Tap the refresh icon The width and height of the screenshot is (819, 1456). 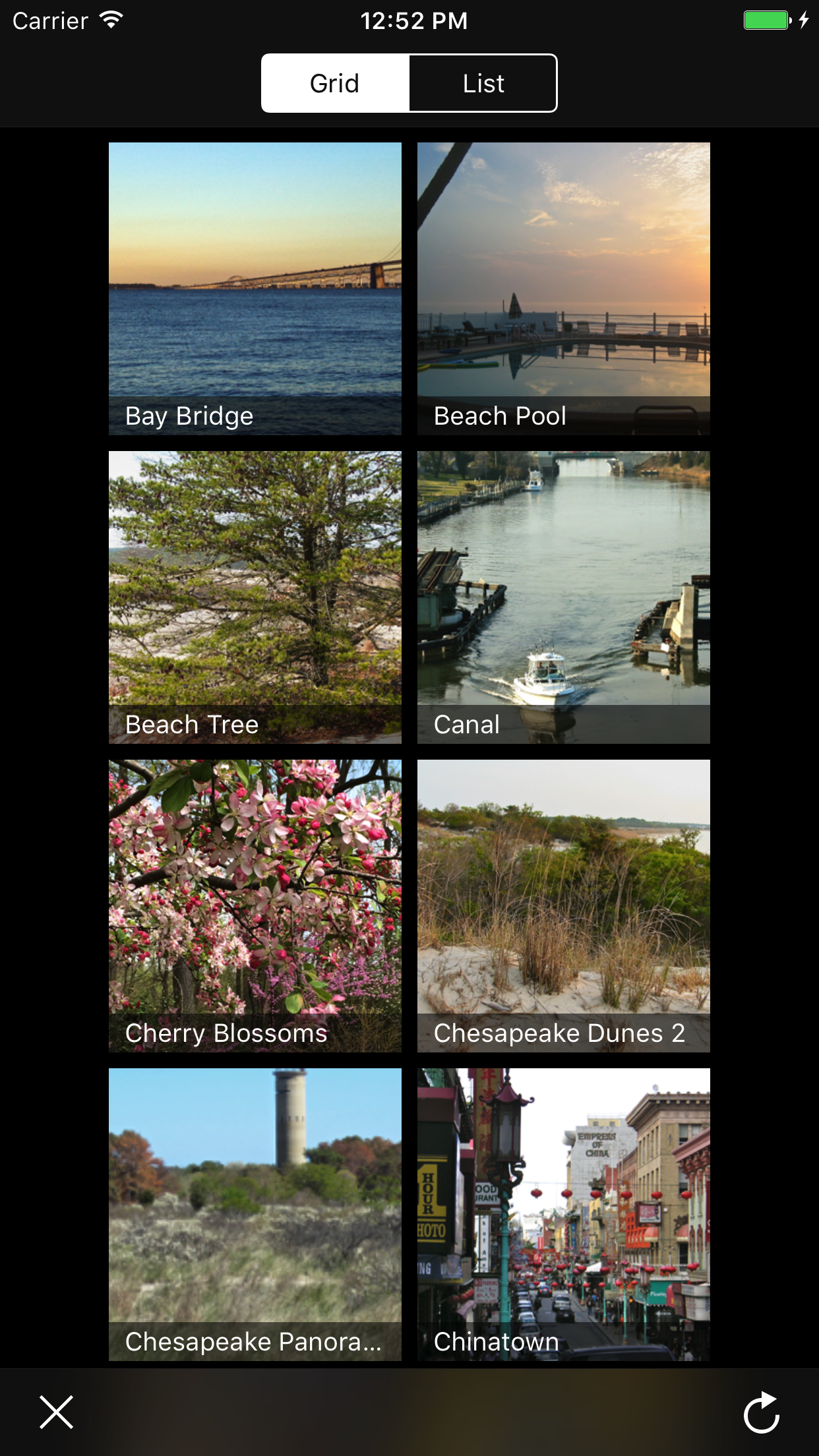pyautogui.click(x=762, y=1412)
